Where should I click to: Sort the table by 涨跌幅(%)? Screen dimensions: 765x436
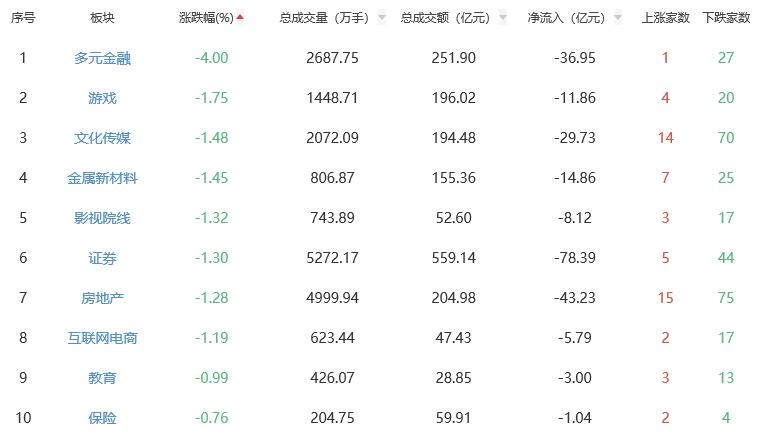212,18
